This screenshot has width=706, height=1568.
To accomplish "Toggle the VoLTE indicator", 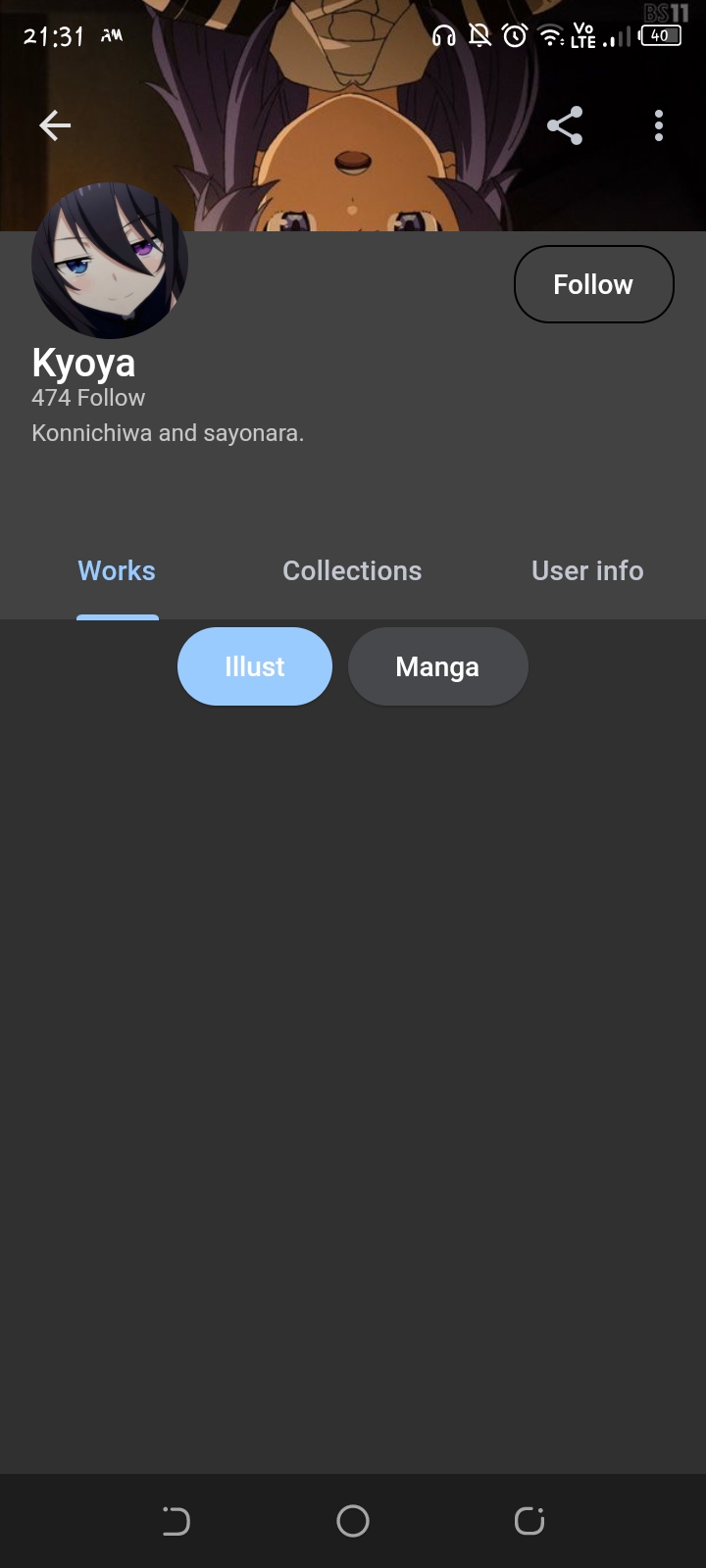I will (581, 35).
